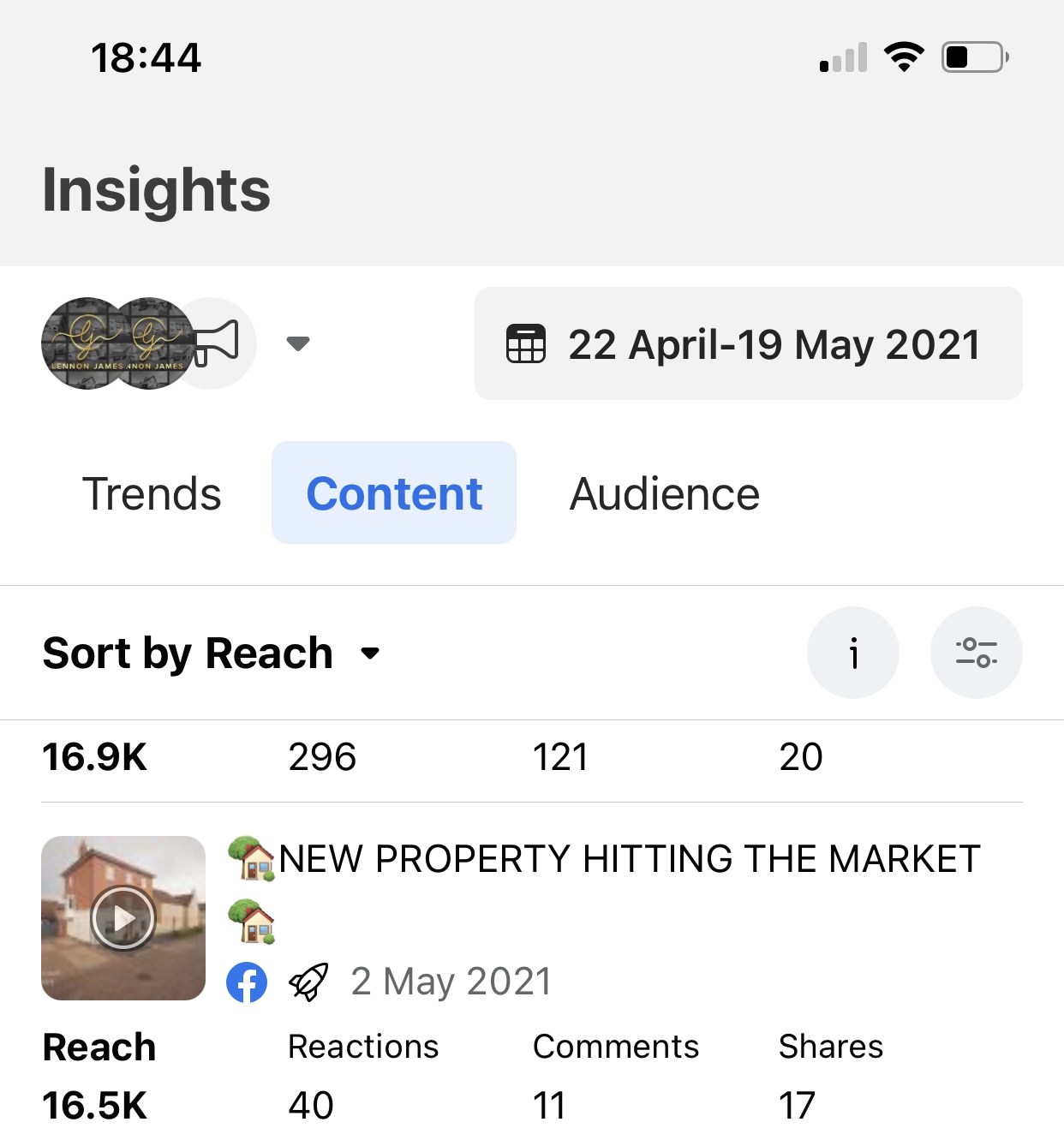1064x1146 pixels.
Task: Open the New Property Hitting The Market post
Action: pyautogui.click(x=629, y=859)
